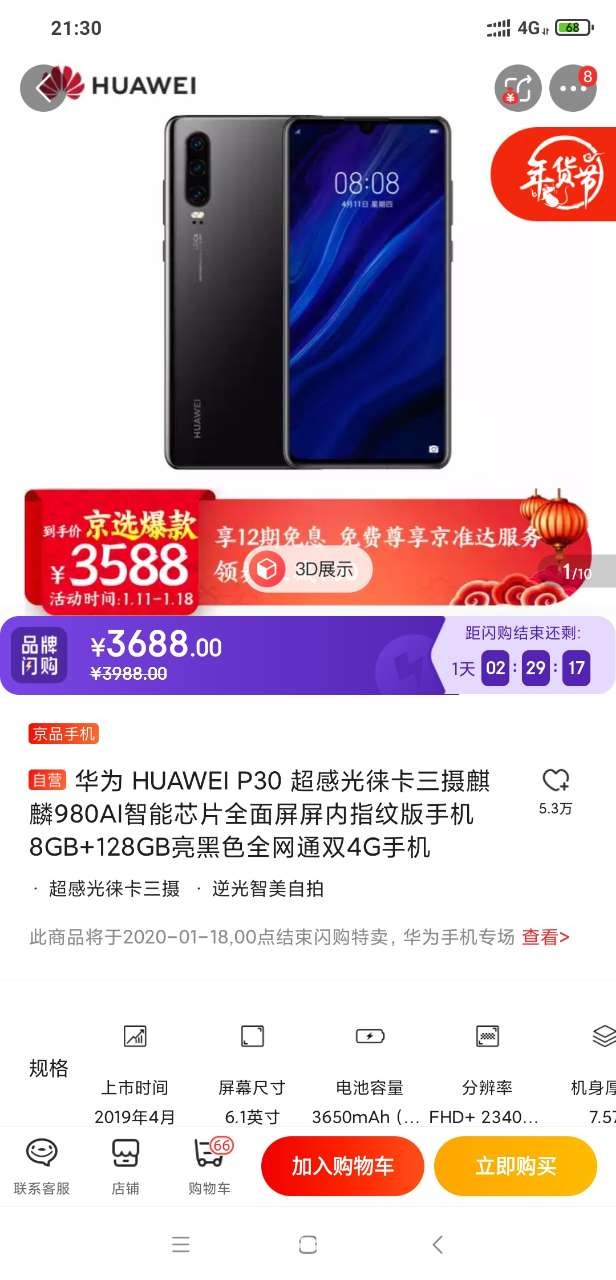This screenshot has width=616, height=1280.
Task: Tap the system back button
Action: click(437, 1244)
